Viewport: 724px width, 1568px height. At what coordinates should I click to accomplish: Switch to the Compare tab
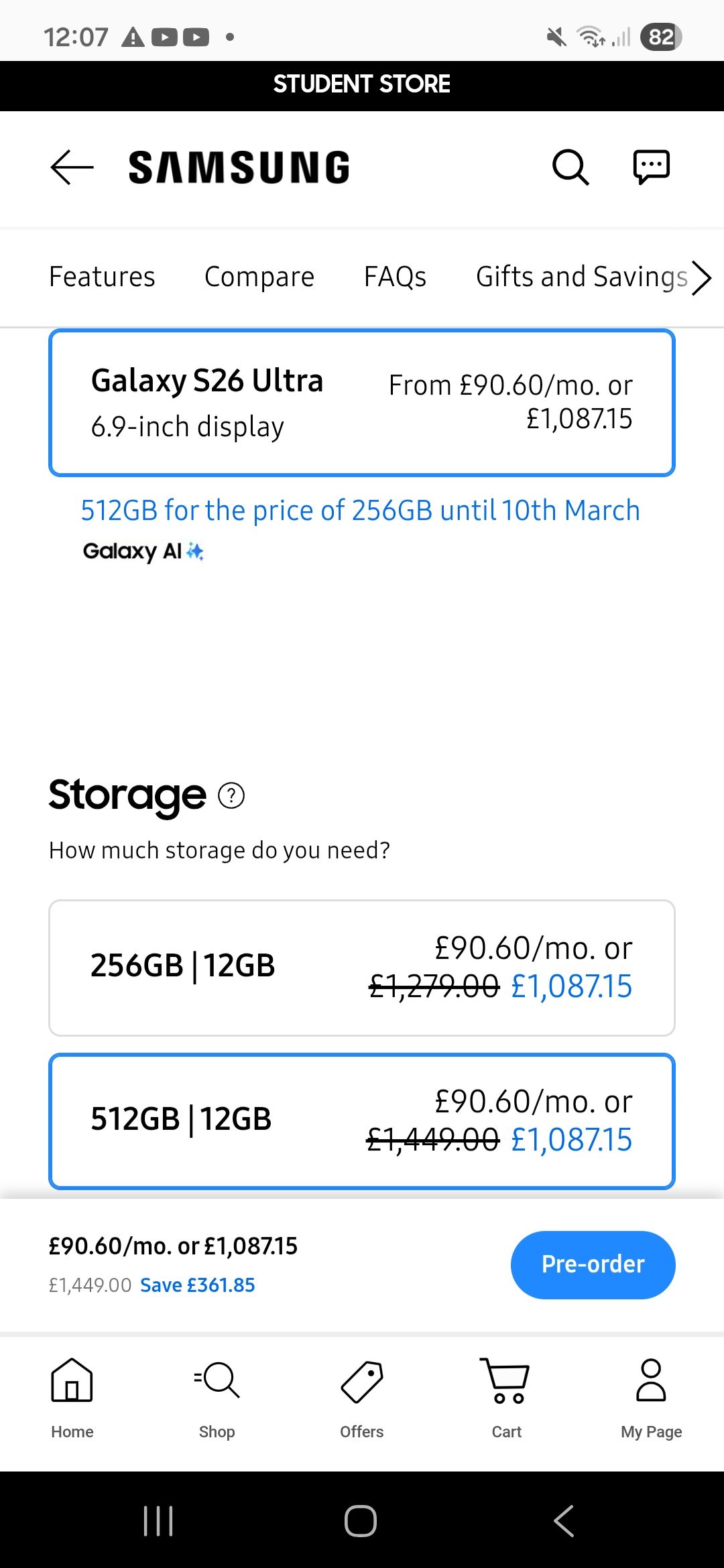(260, 277)
